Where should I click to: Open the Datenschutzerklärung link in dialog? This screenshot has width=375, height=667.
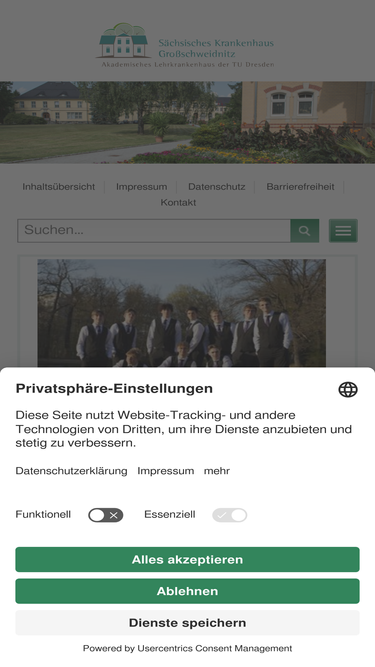point(71,471)
